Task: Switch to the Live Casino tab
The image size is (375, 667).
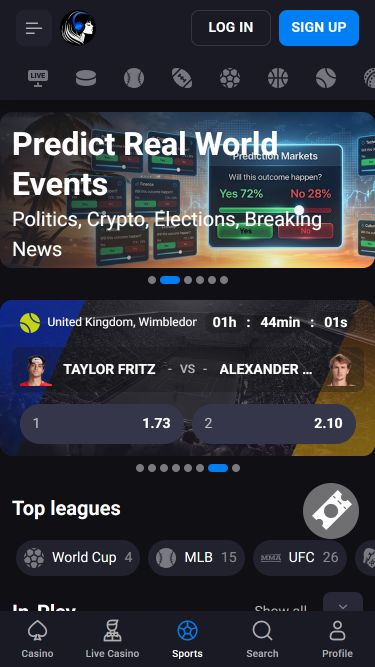Action: pyautogui.click(x=112, y=639)
